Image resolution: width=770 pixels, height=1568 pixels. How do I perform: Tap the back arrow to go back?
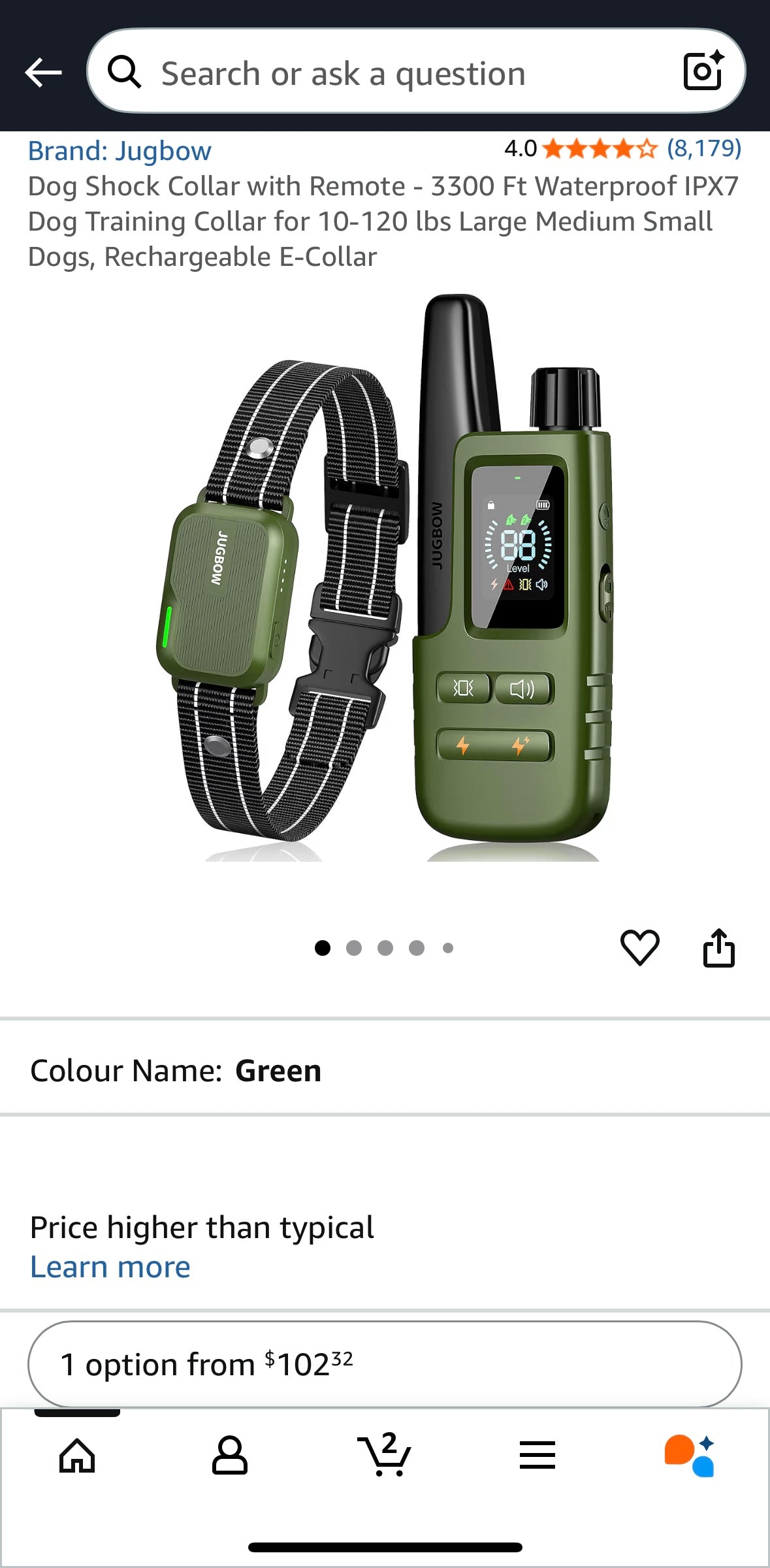click(x=43, y=72)
